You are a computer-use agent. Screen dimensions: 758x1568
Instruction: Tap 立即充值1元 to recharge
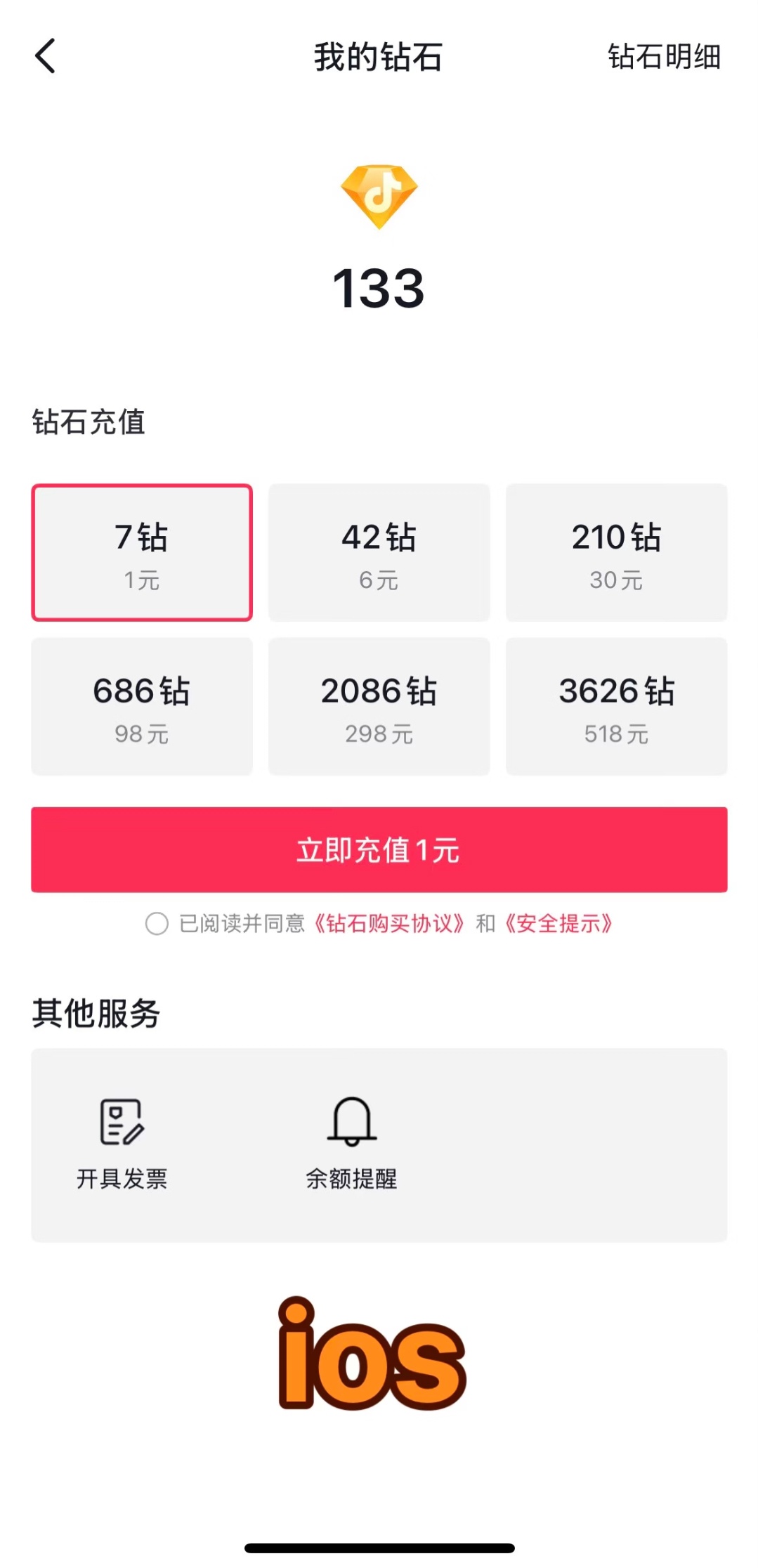[x=379, y=849]
